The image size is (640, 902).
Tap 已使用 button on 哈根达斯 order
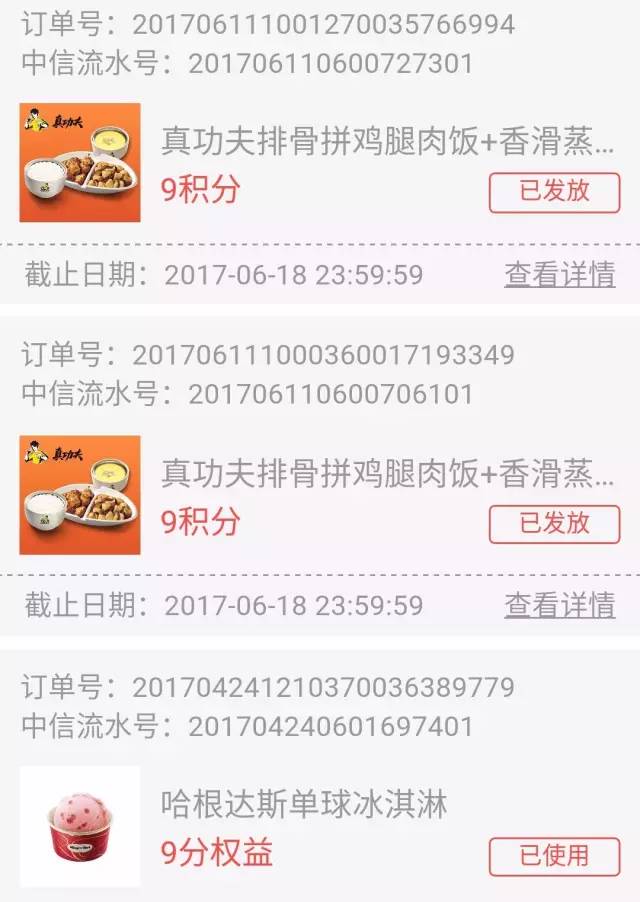click(554, 855)
